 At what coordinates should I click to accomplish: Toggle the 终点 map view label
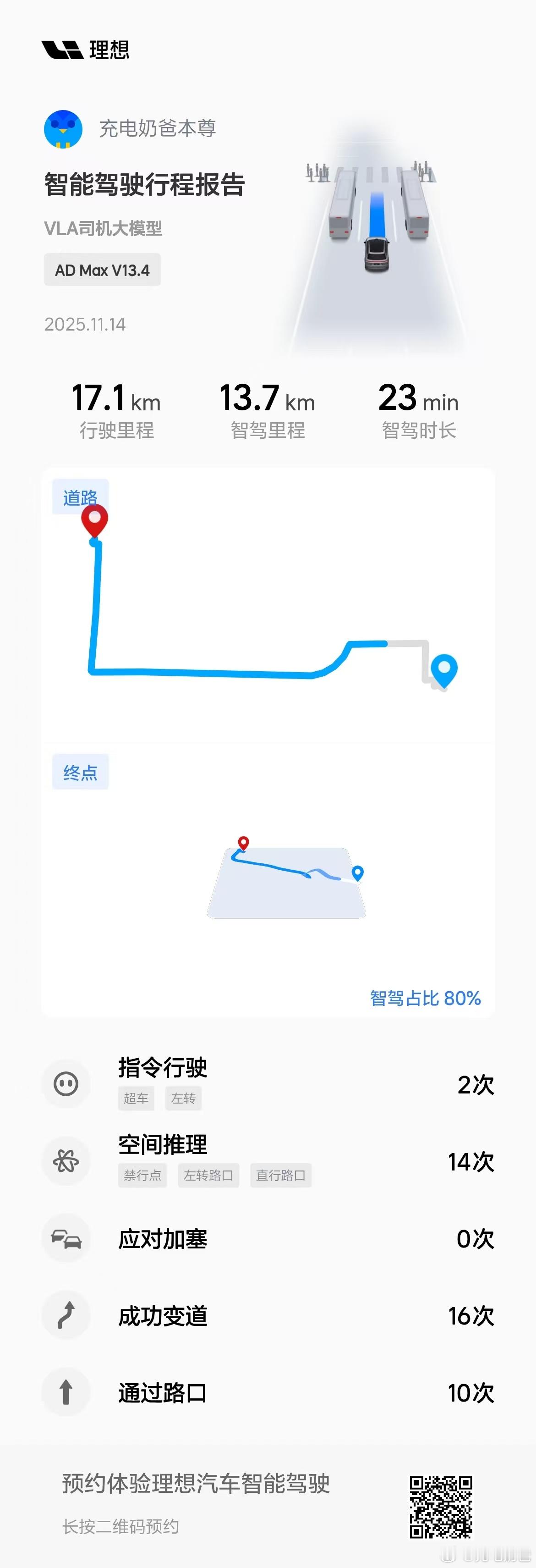pos(80,771)
